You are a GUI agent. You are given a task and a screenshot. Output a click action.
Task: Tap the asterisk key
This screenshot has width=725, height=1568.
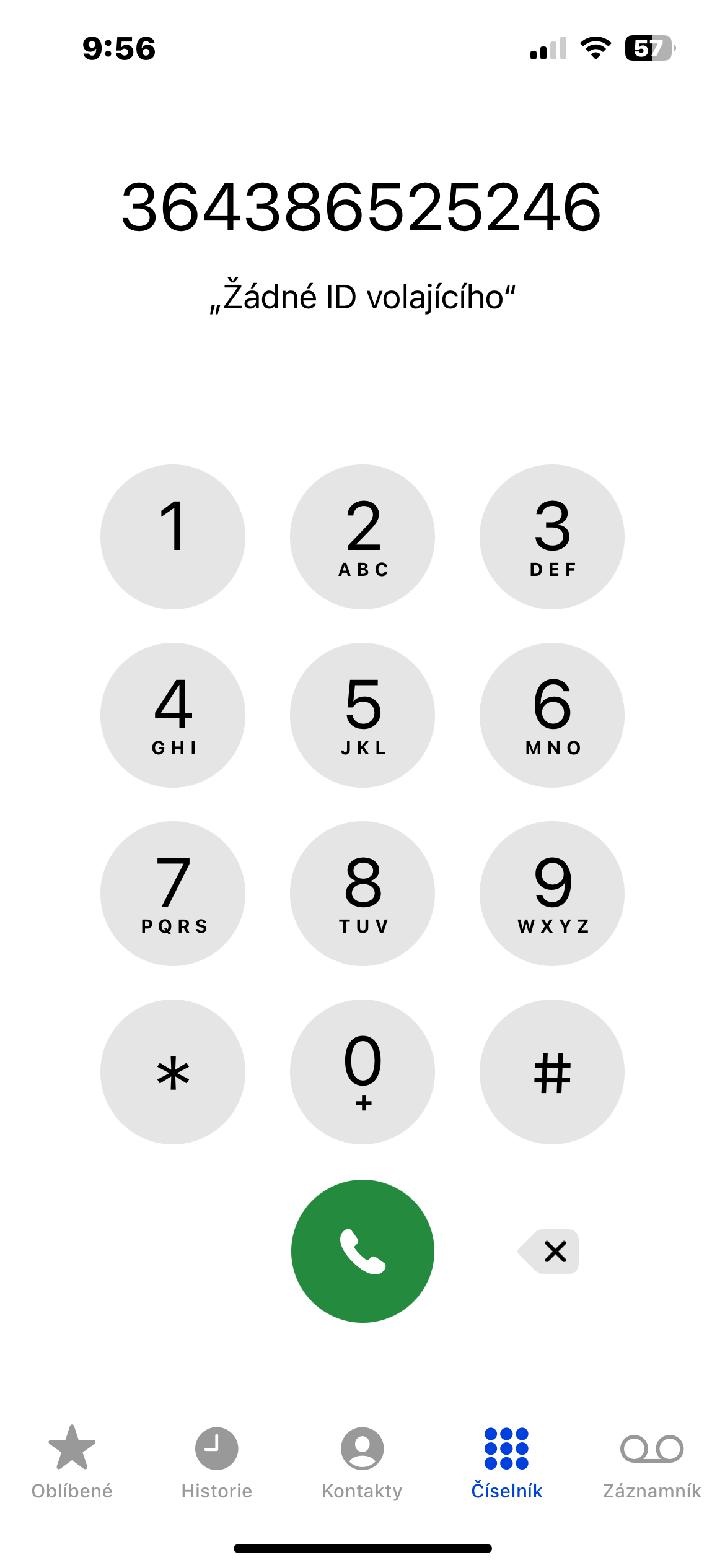[x=173, y=1071]
